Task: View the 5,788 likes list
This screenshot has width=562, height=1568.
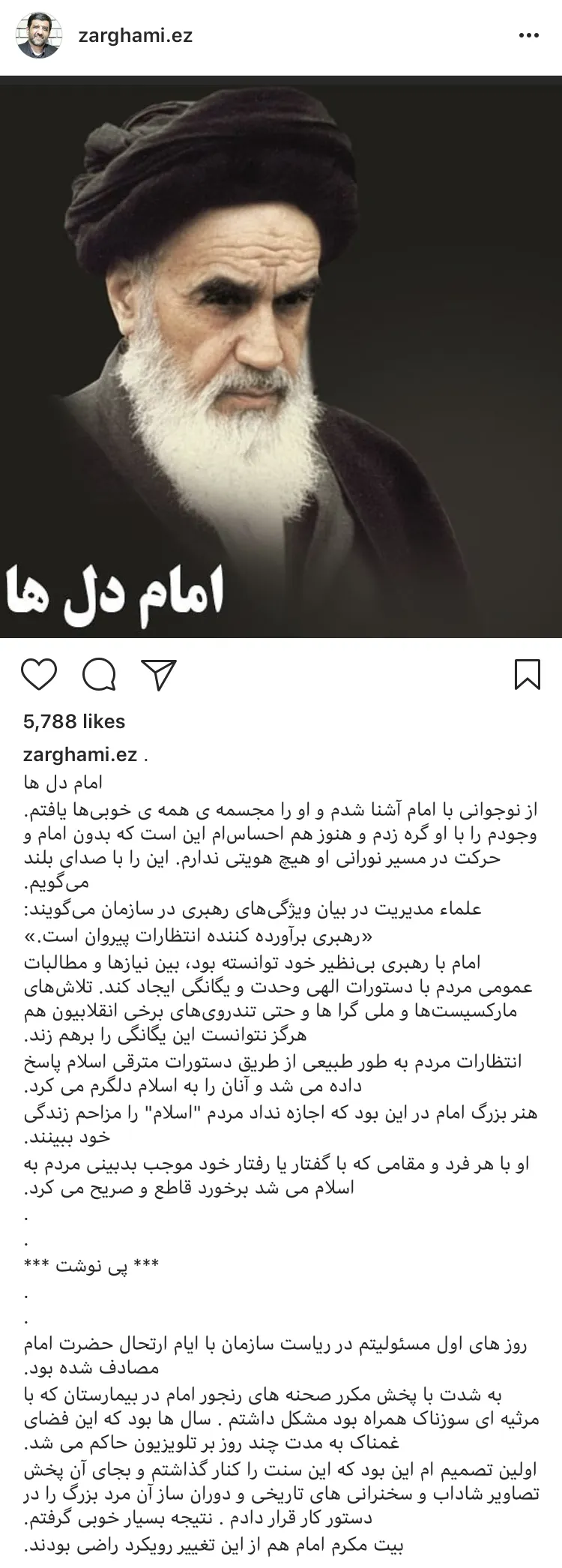Action: click(74, 721)
